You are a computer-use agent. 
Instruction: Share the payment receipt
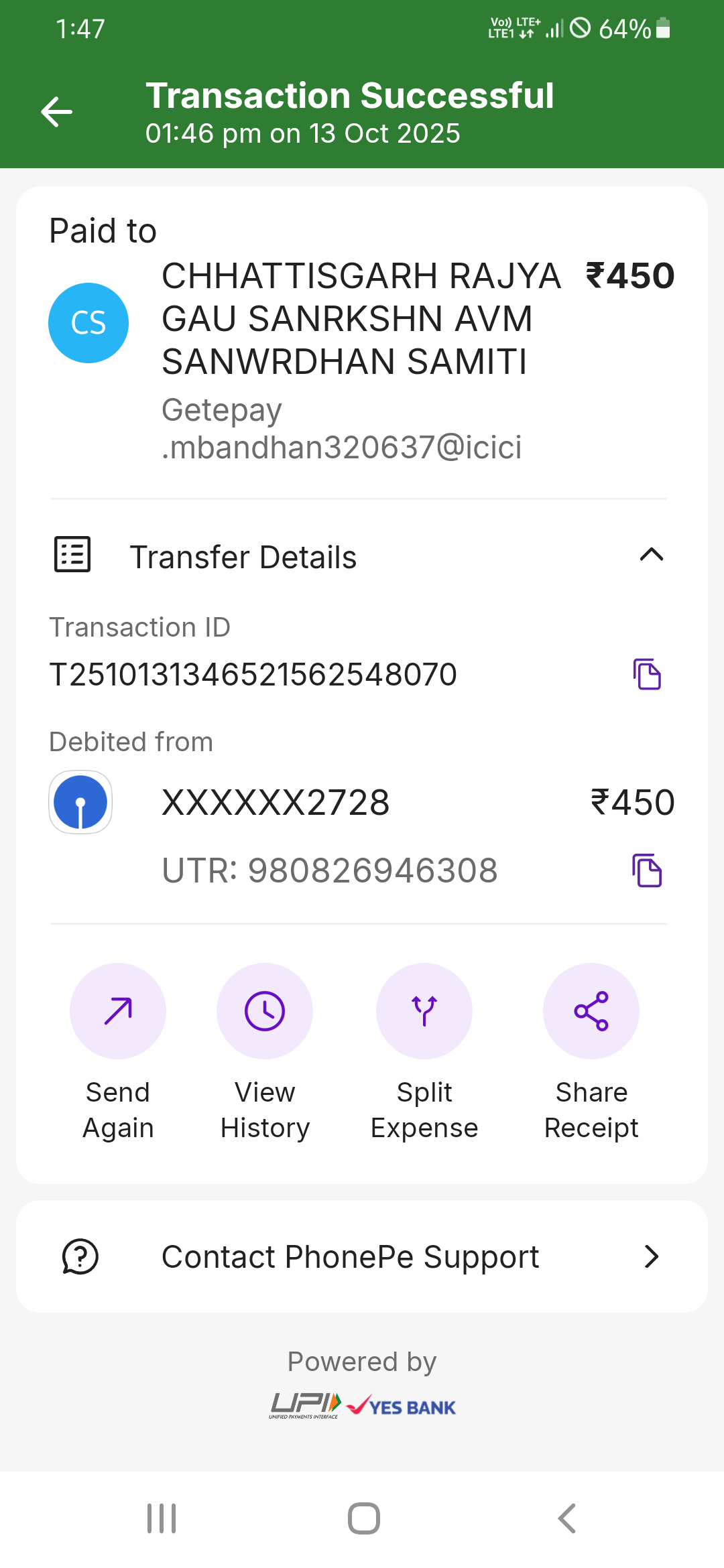click(591, 1011)
